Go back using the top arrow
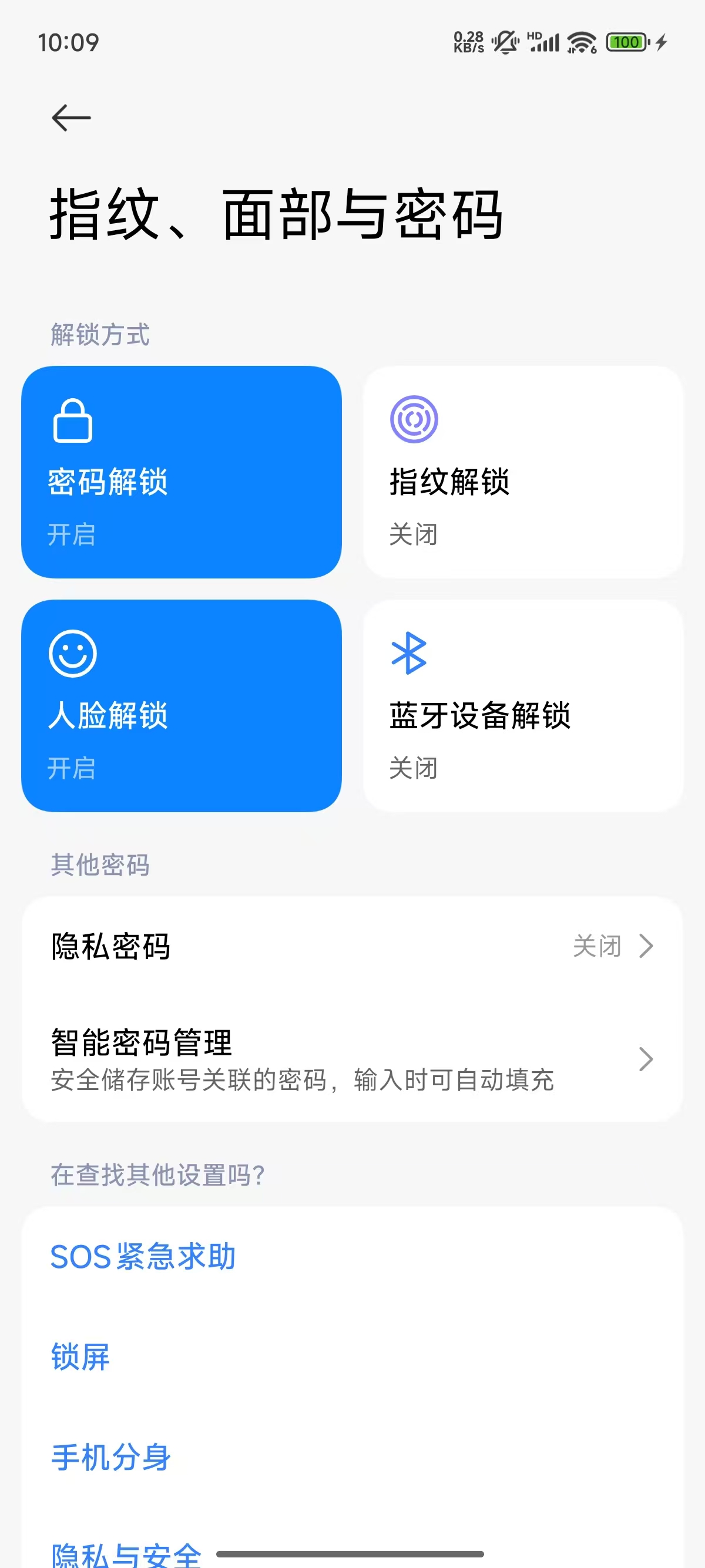The image size is (705, 1568). [71, 117]
